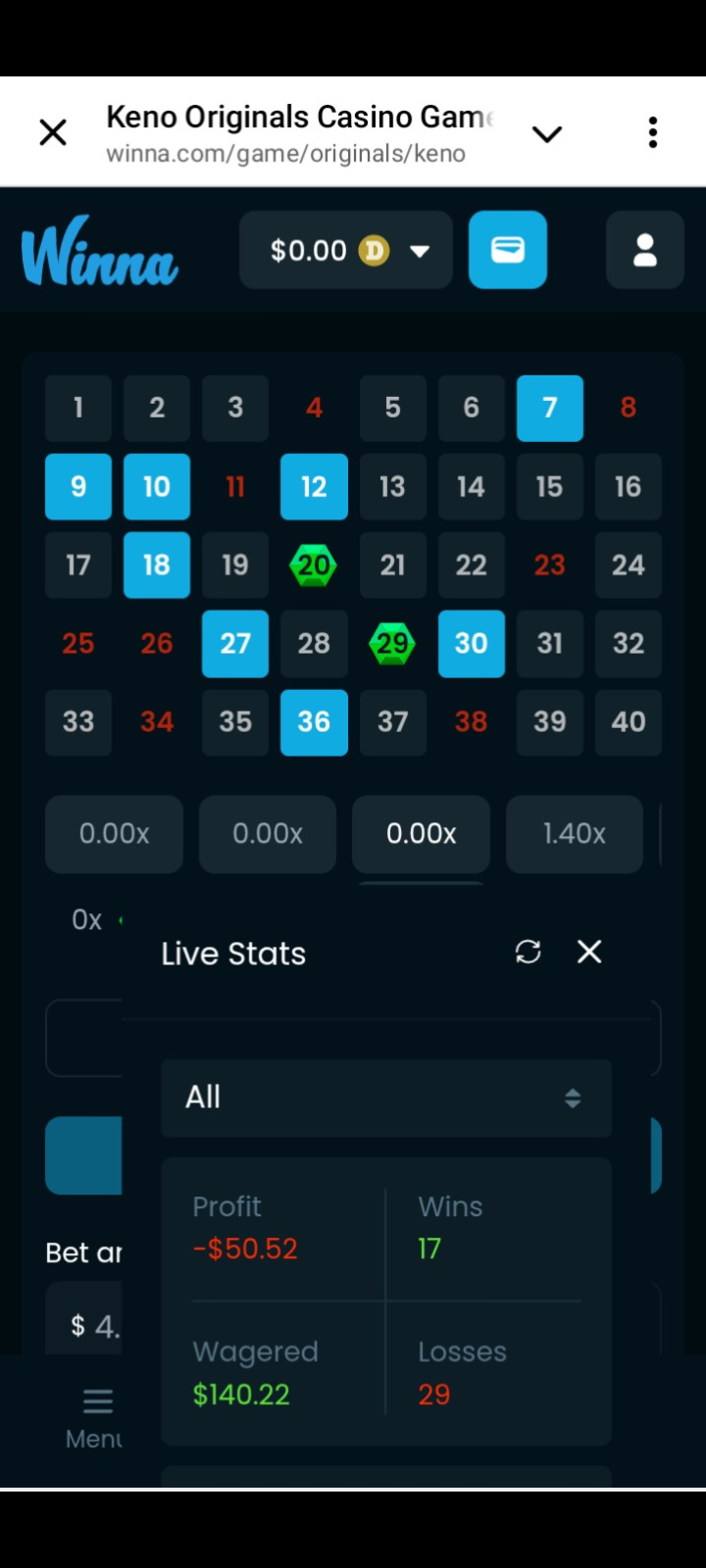Open the Menu drawer

click(96, 1417)
